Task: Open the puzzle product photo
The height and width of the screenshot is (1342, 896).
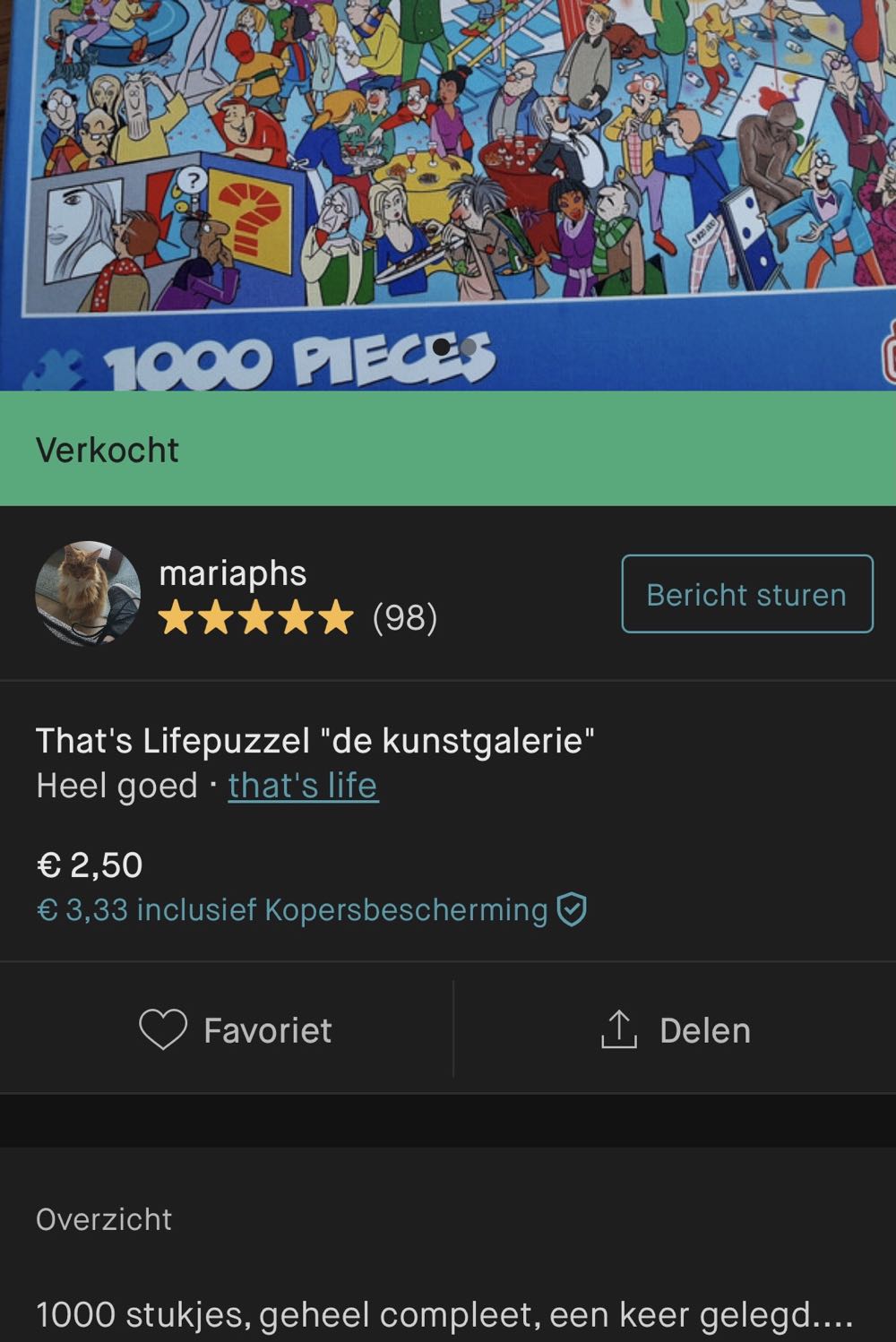Action: [x=448, y=179]
